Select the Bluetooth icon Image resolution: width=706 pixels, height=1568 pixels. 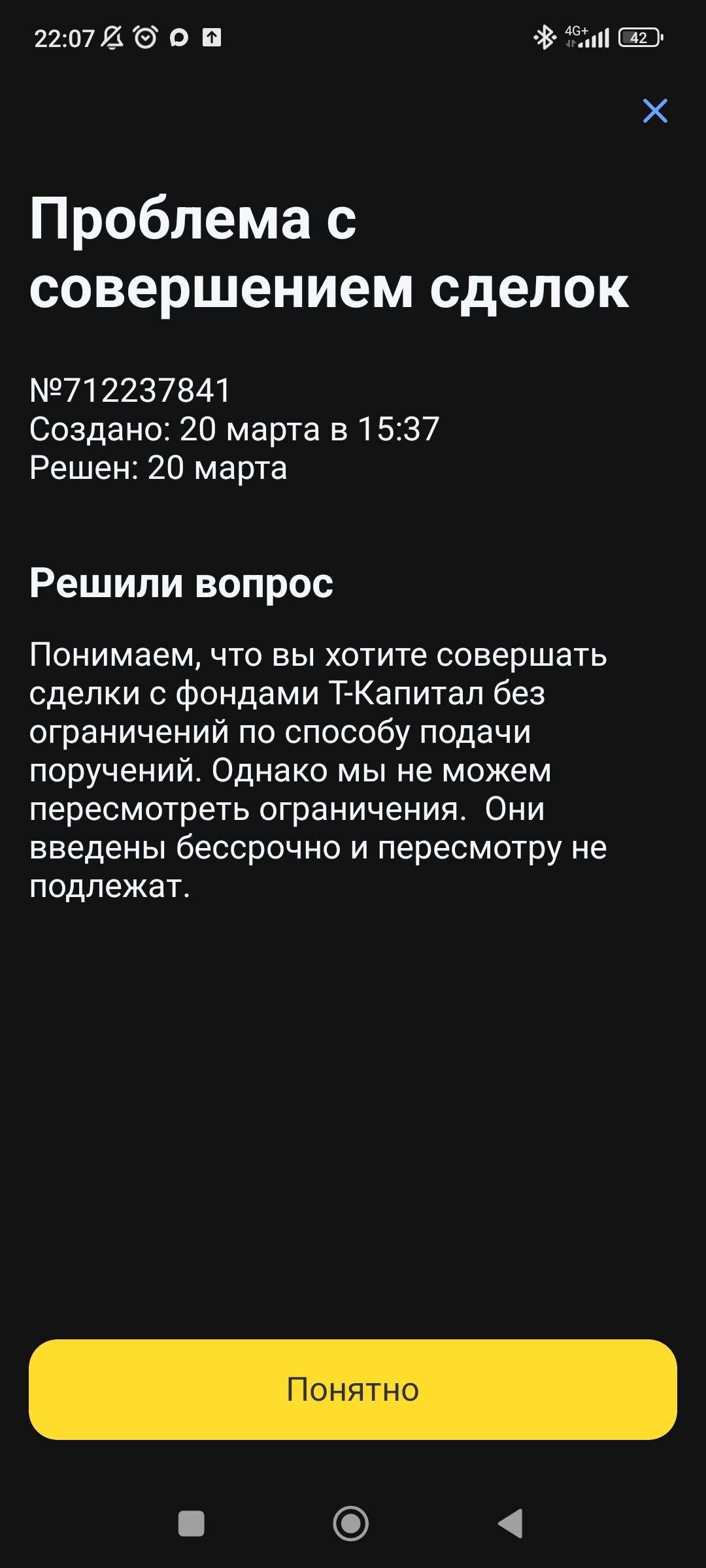543,38
